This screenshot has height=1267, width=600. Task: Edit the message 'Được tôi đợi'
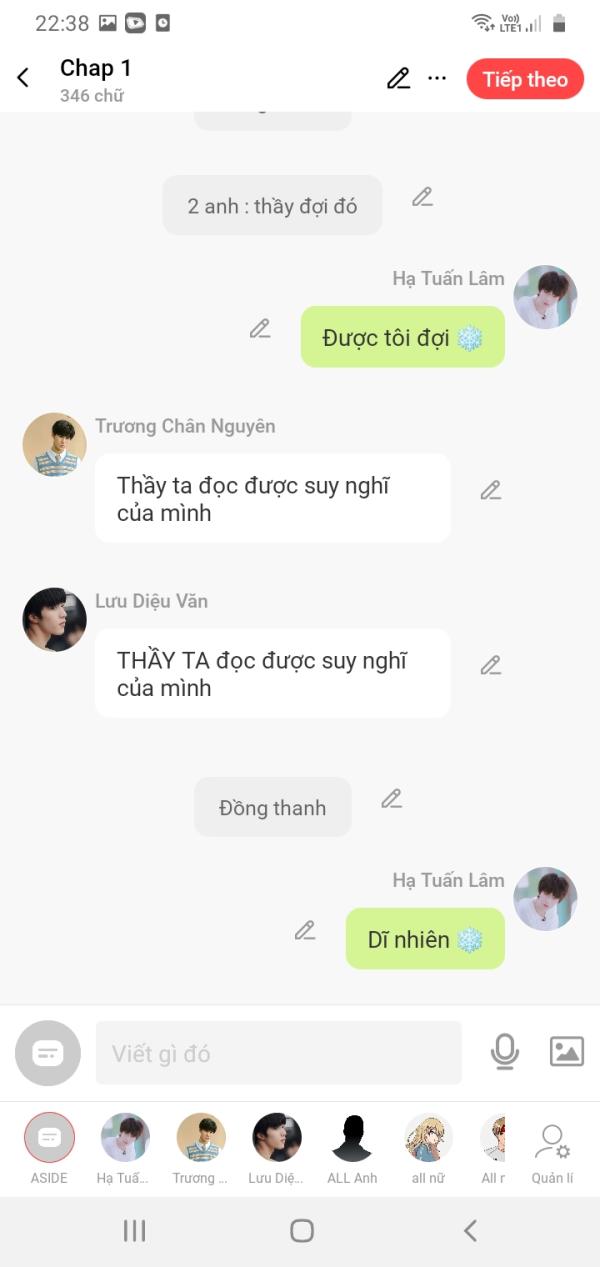click(260, 328)
